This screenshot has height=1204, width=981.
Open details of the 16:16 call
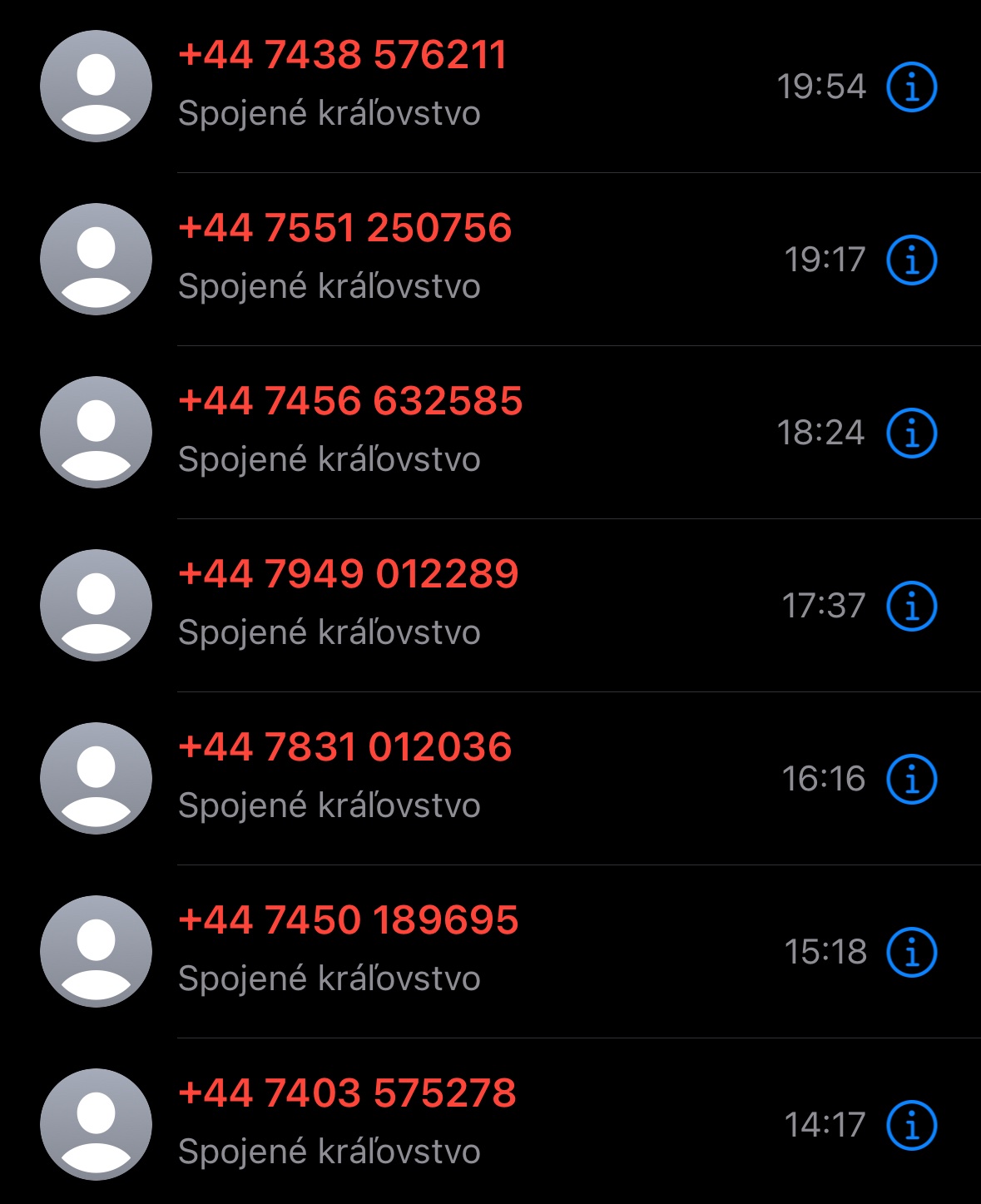tap(911, 779)
